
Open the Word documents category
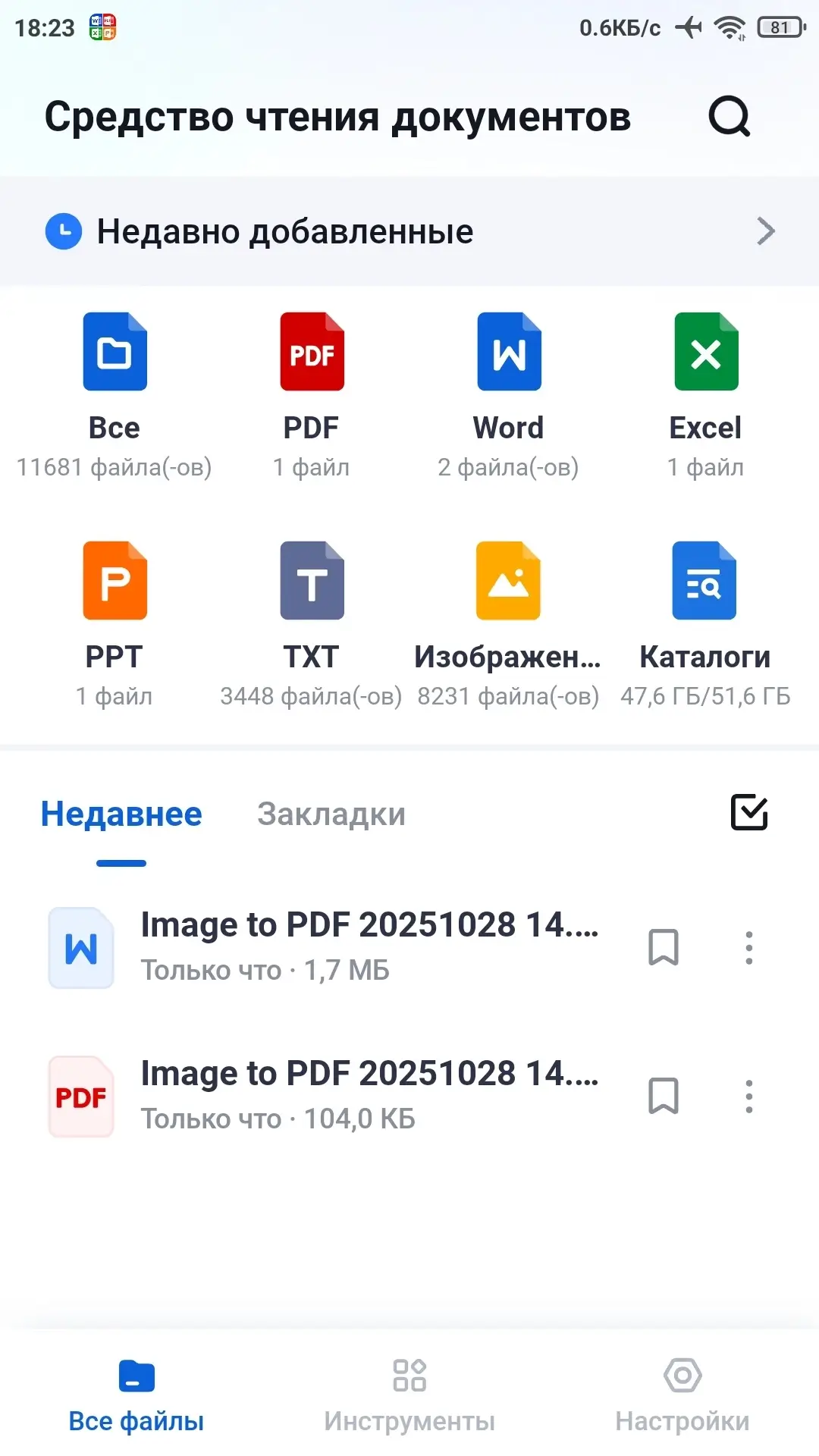click(x=509, y=395)
